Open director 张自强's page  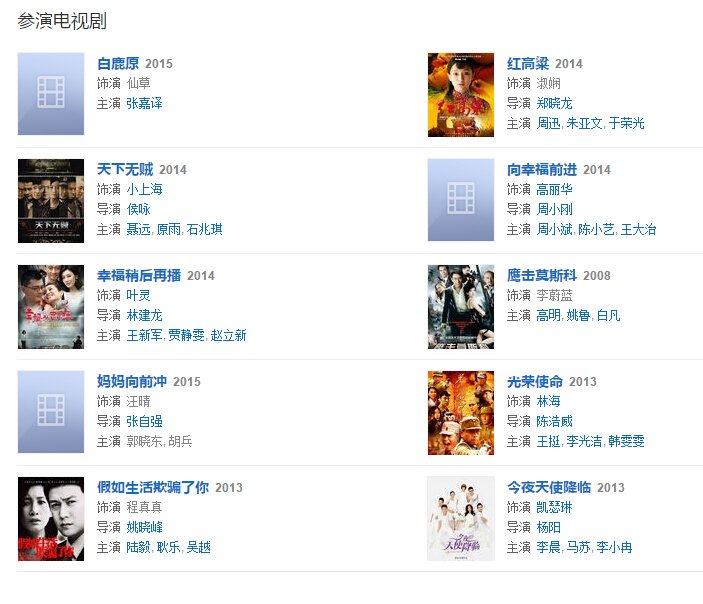[x=145, y=421]
